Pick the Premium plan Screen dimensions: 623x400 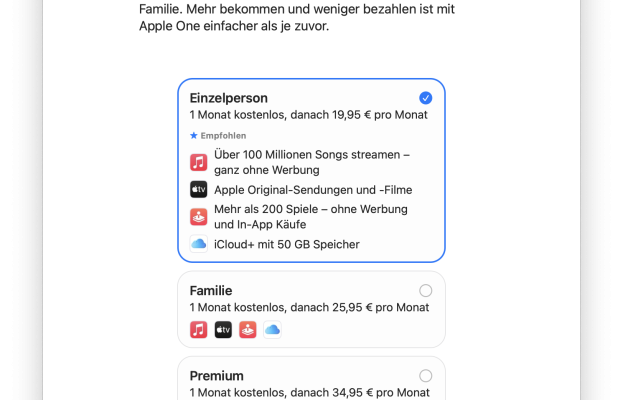[x=425, y=376]
